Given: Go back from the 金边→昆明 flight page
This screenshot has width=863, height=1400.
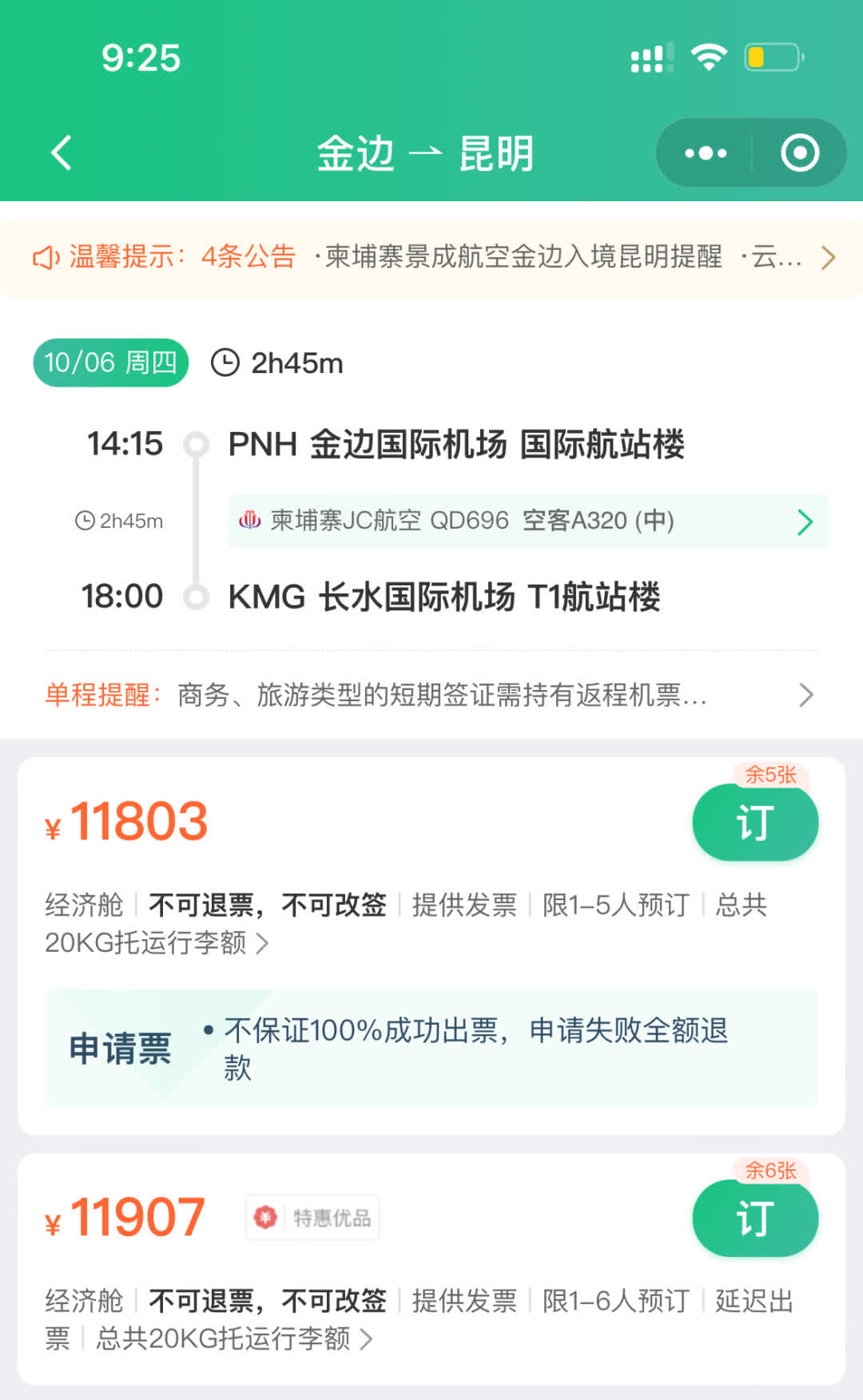Looking at the screenshot, I should 62,153.
